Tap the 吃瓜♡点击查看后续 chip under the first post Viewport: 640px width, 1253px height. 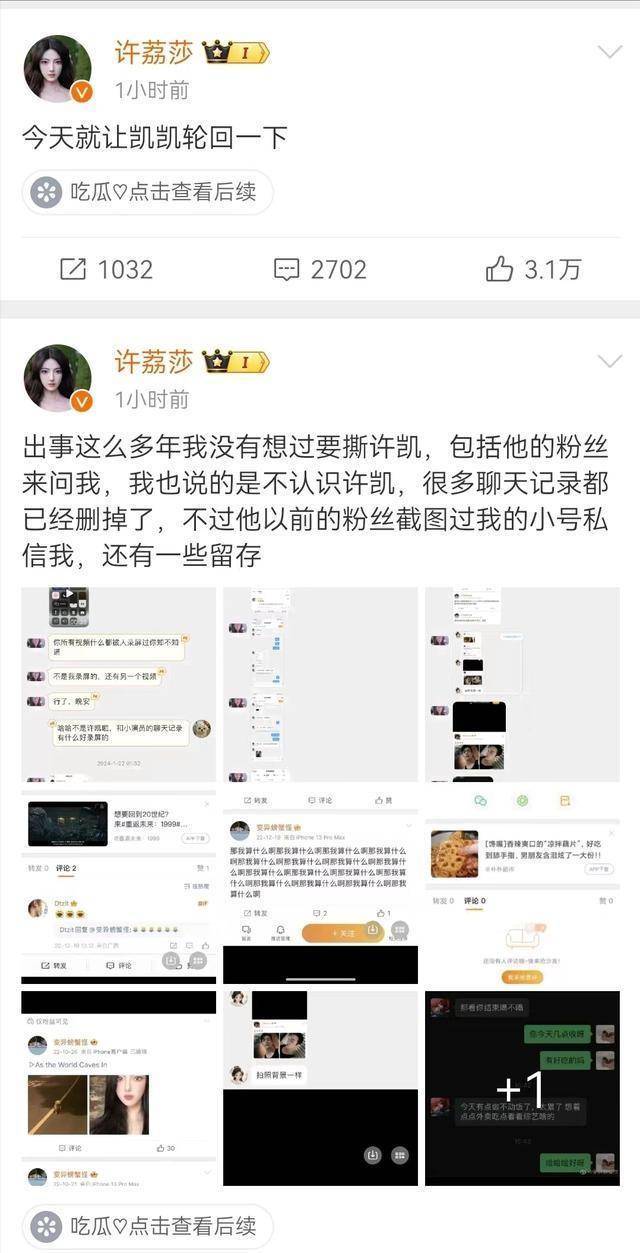pos(147,192)
